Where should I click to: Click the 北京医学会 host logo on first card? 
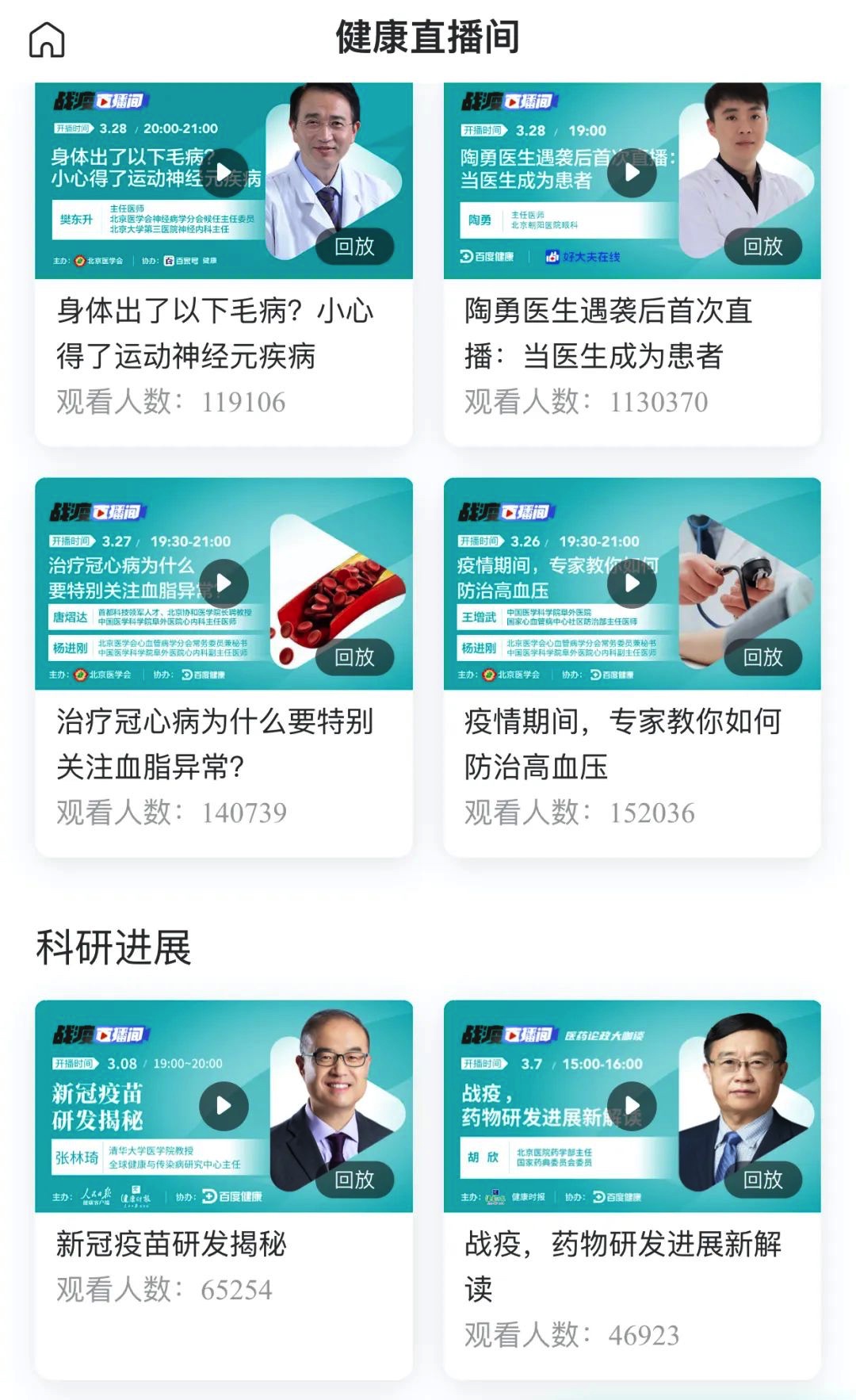tap(100, 260)
